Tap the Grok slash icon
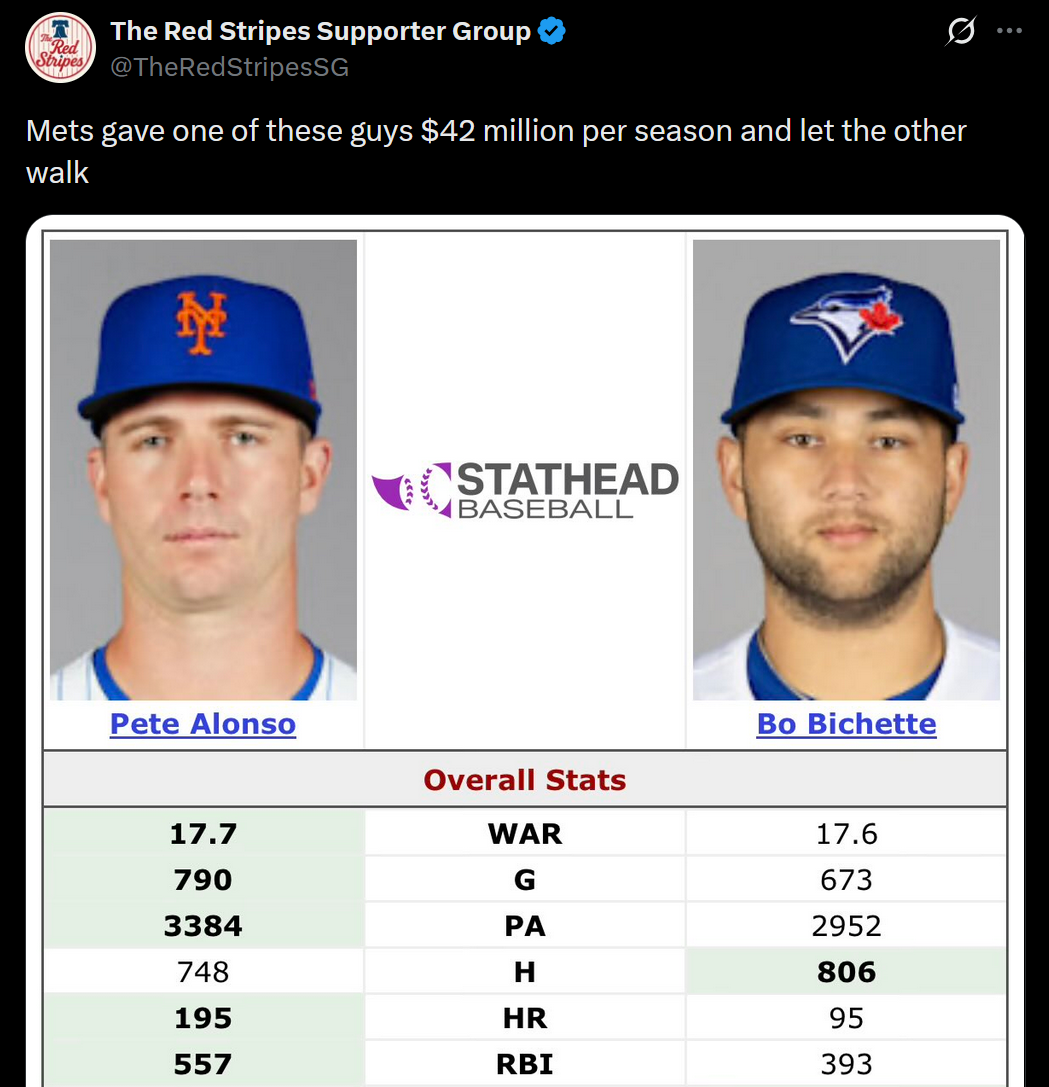The height and width of the screenshot is (1087, 1049). pos(960,32)
